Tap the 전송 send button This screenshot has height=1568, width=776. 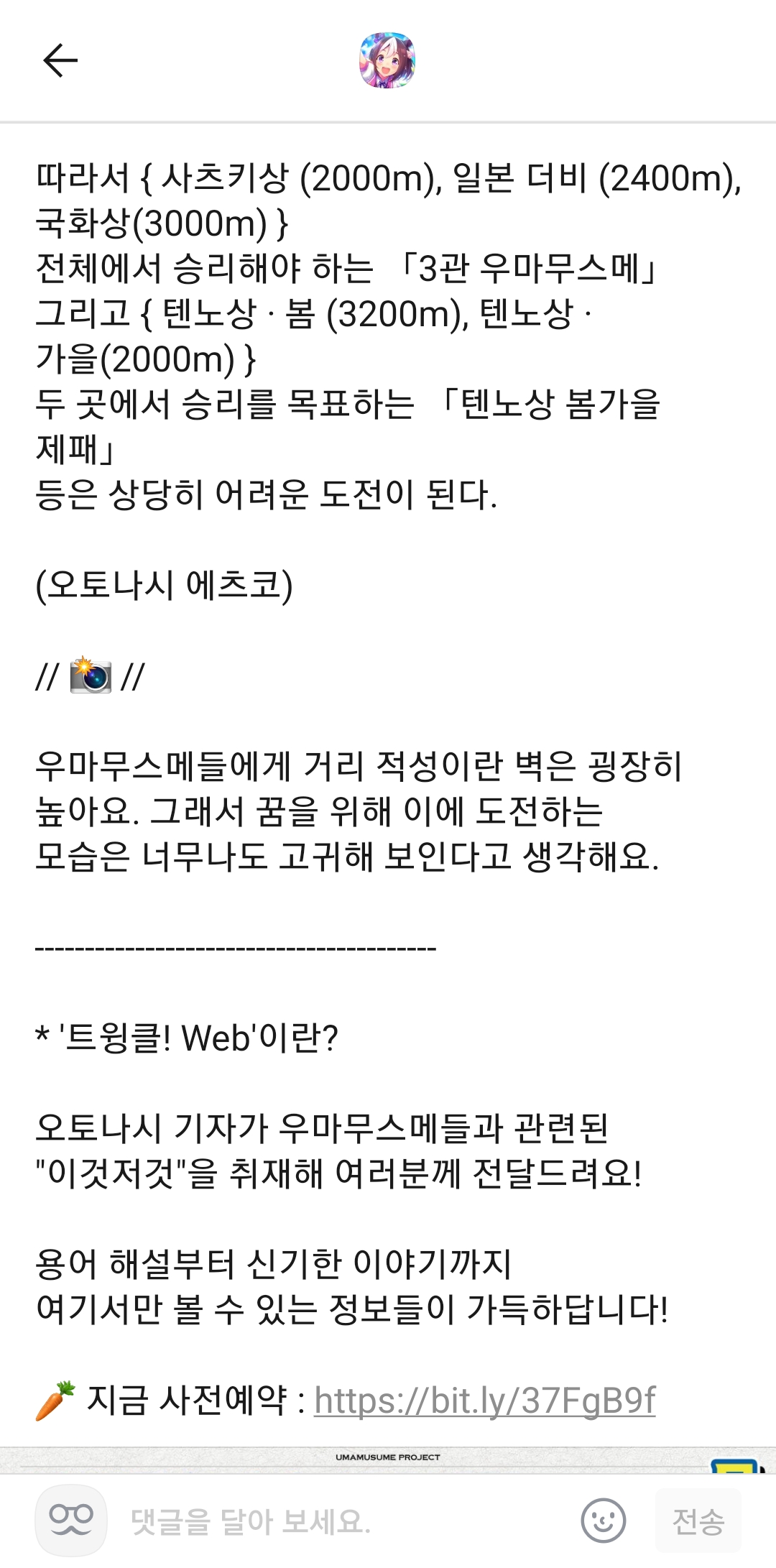(x=698, y=1521)
